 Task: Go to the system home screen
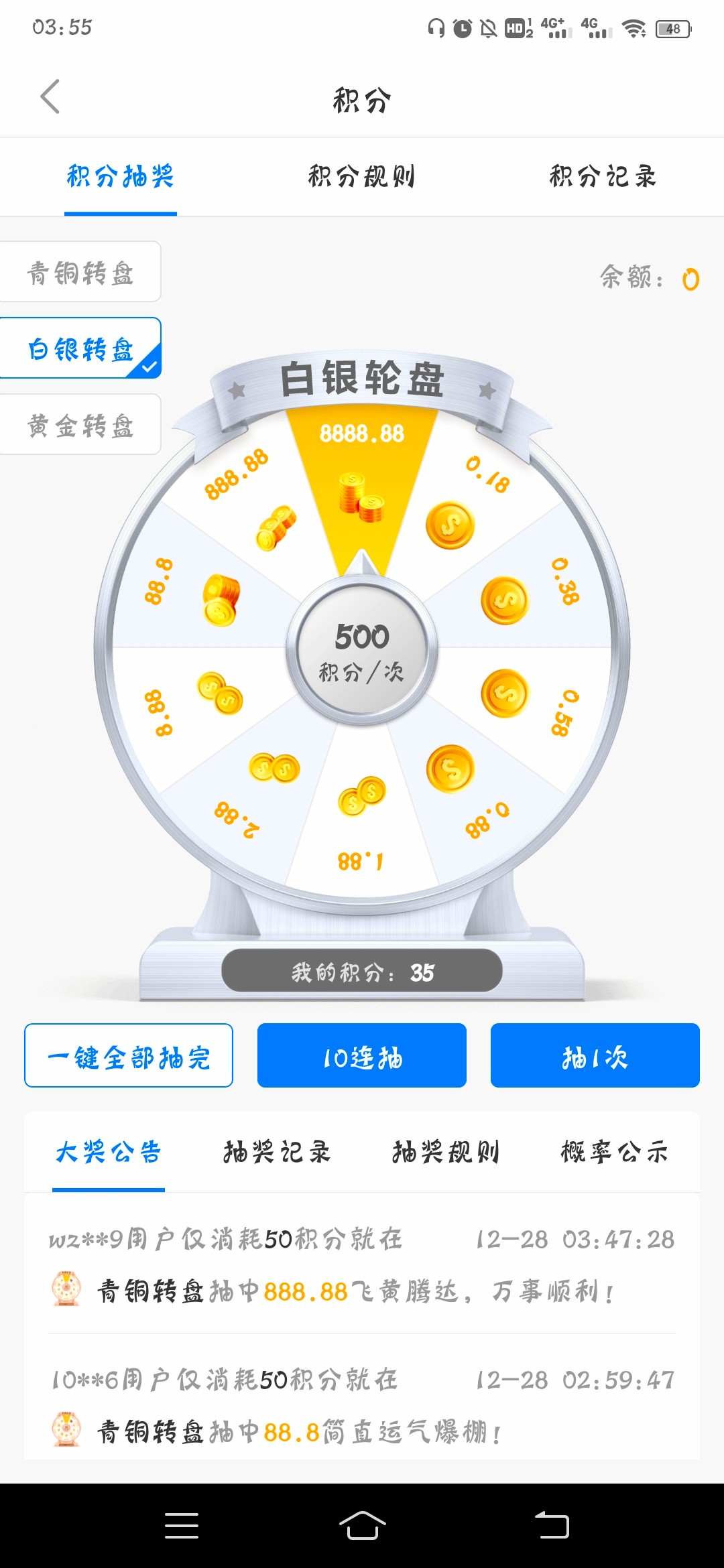coord(362,1526)
